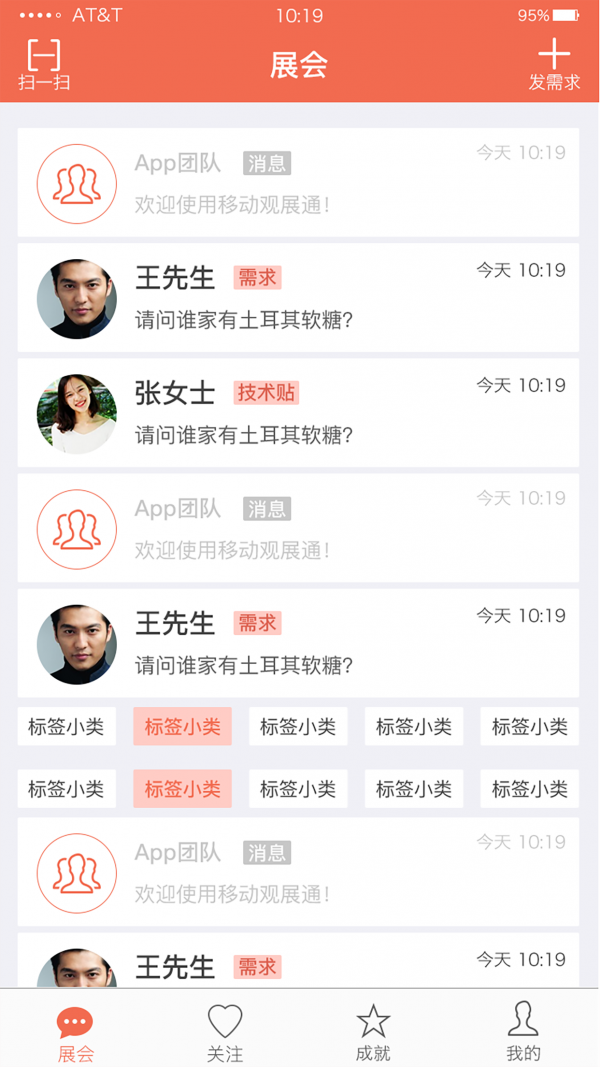This screenshot has width=600, height=1067.
Task: Select the 展会 tab
Action: tap(75, 1032)
